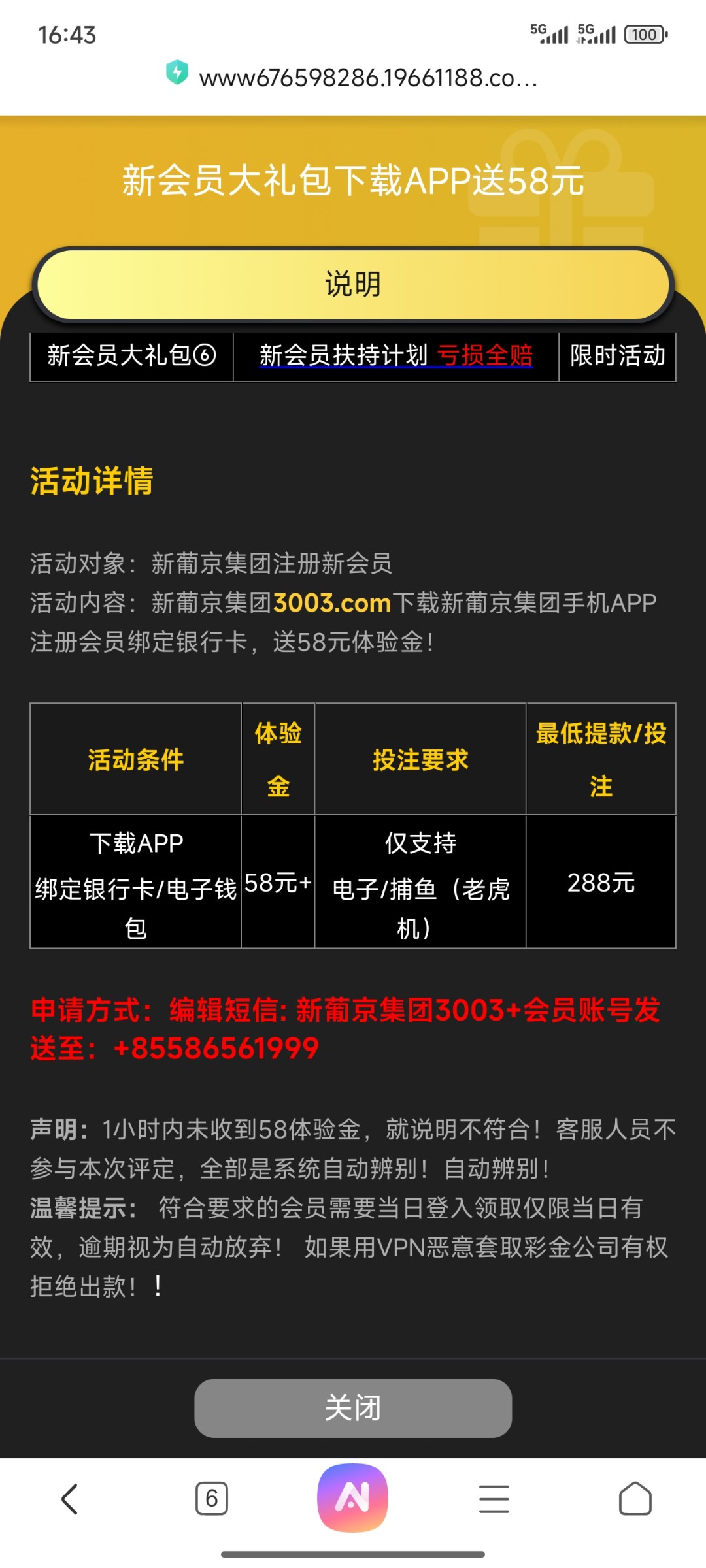Open the hamburger menu in browser bar

coord(494,1499)
